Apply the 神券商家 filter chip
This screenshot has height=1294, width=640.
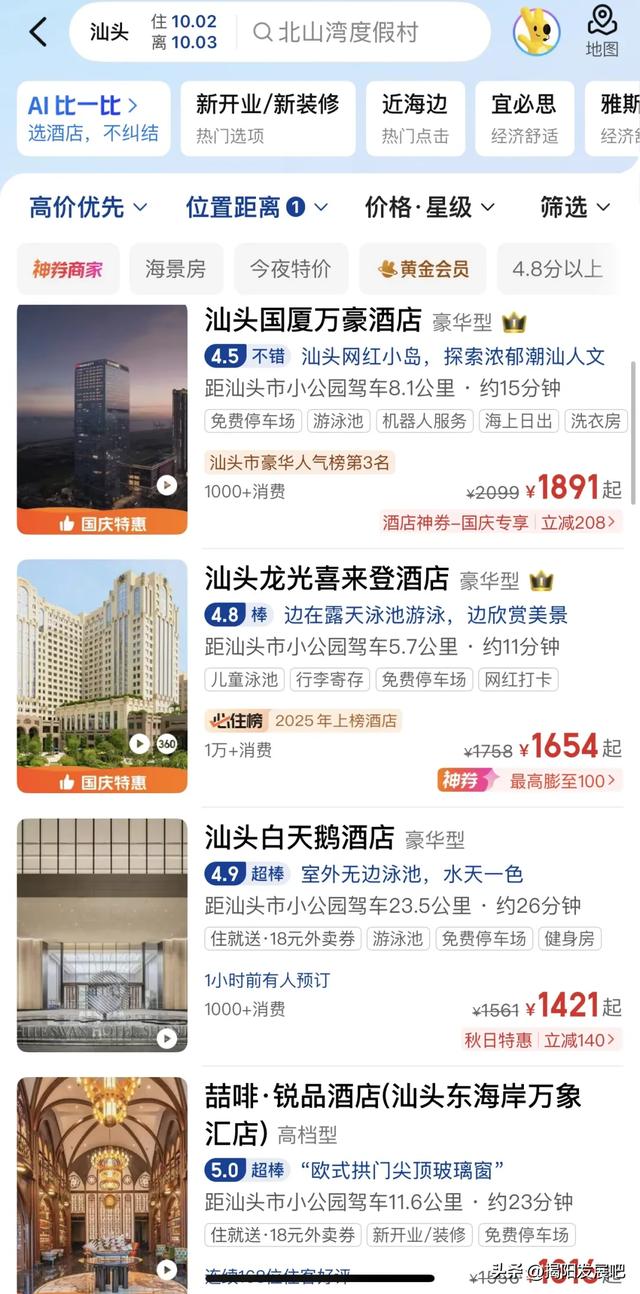[x=67, y=268]
